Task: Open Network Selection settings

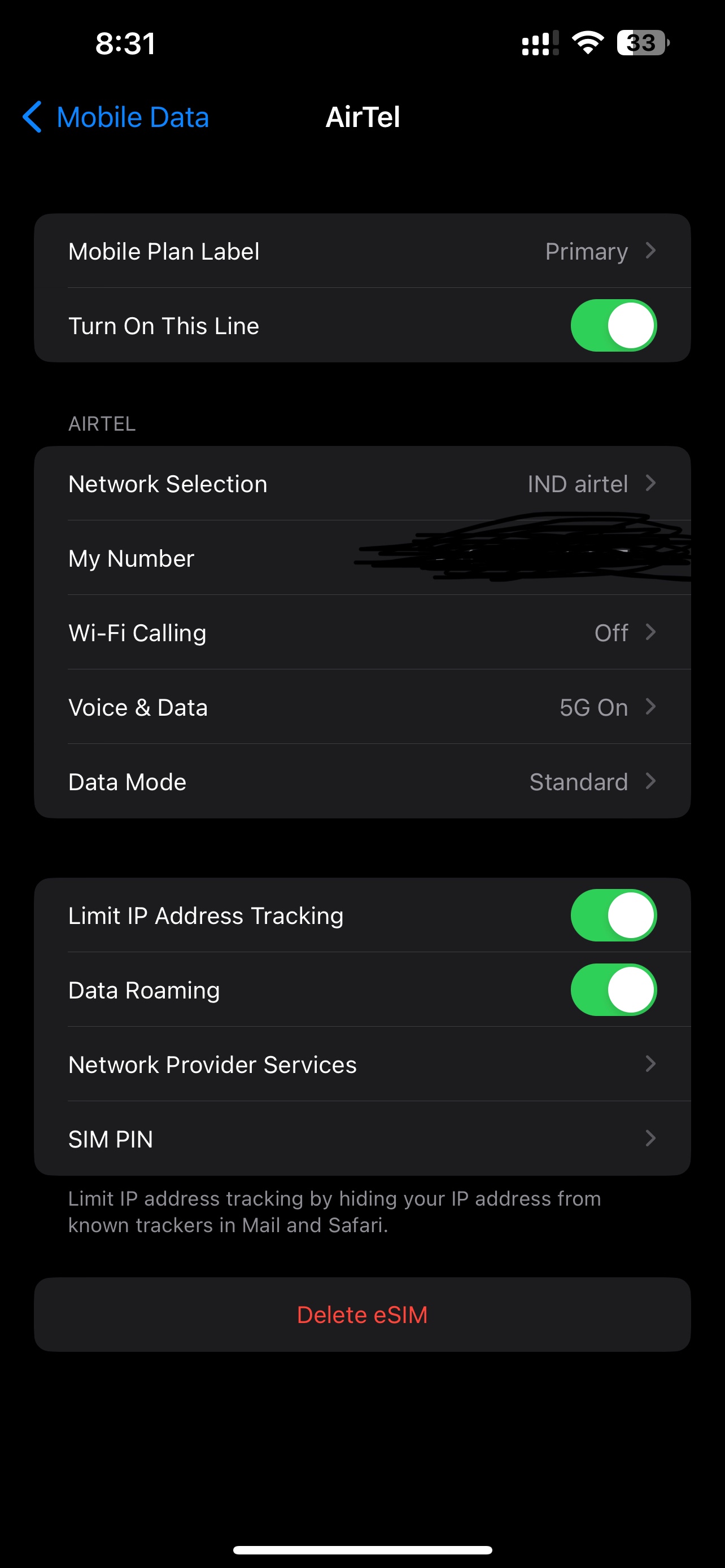Action: pyautogui.click(x=362, y=484)
